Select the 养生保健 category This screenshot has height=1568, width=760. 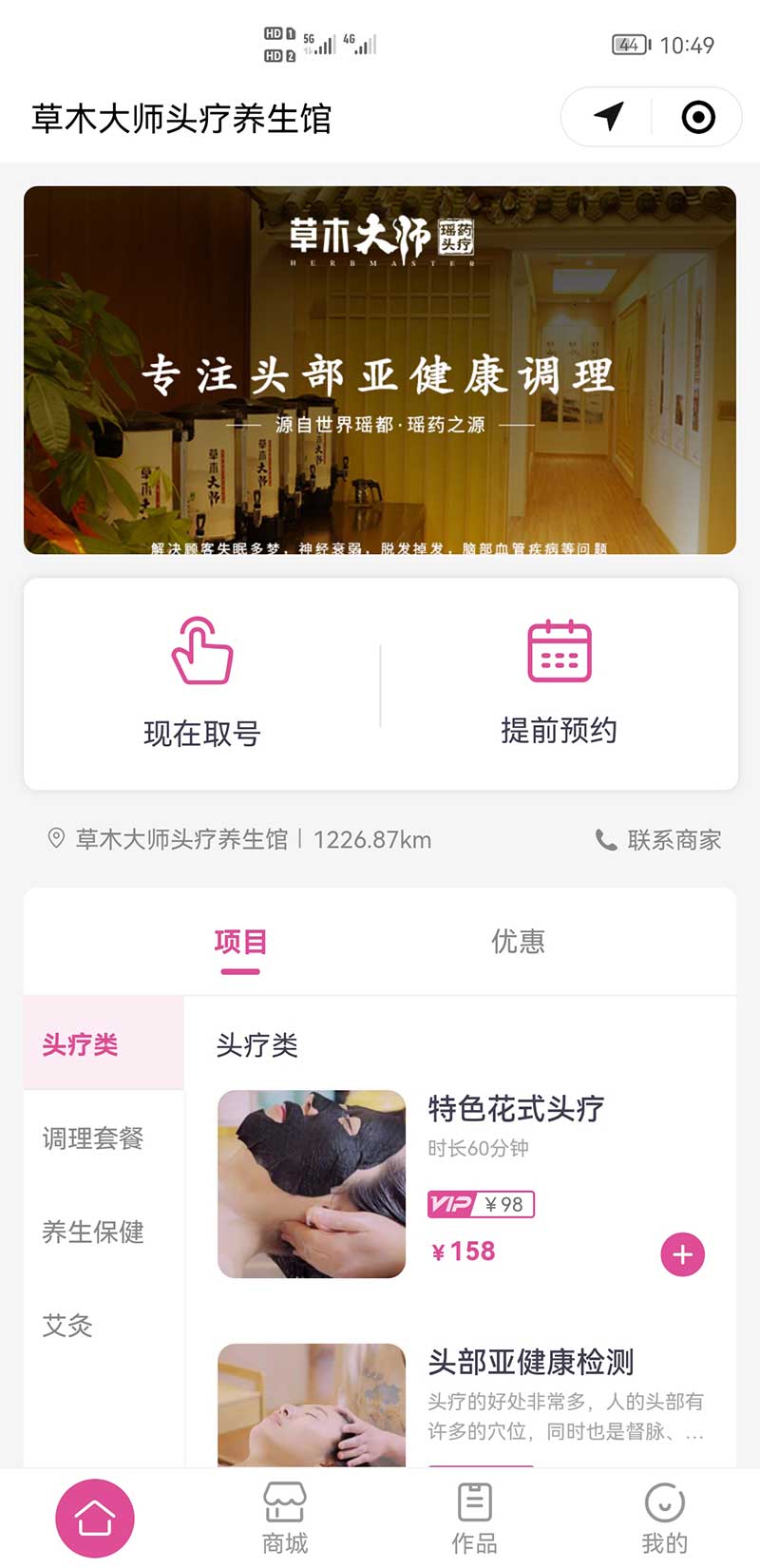[93, 1233]
